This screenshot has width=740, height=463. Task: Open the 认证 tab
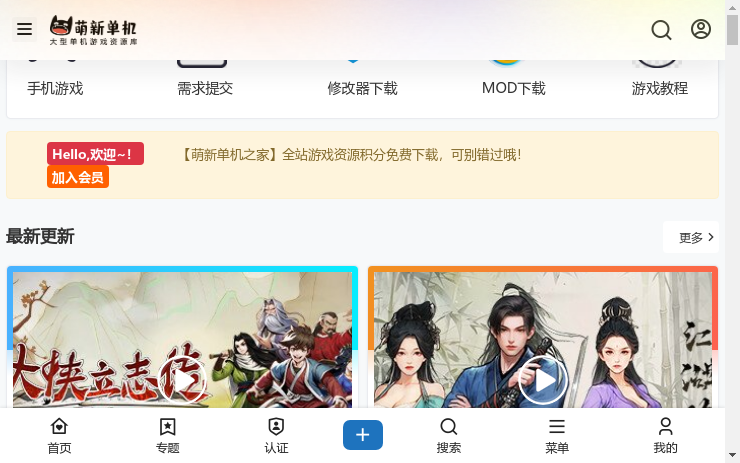tap(276, 436)
